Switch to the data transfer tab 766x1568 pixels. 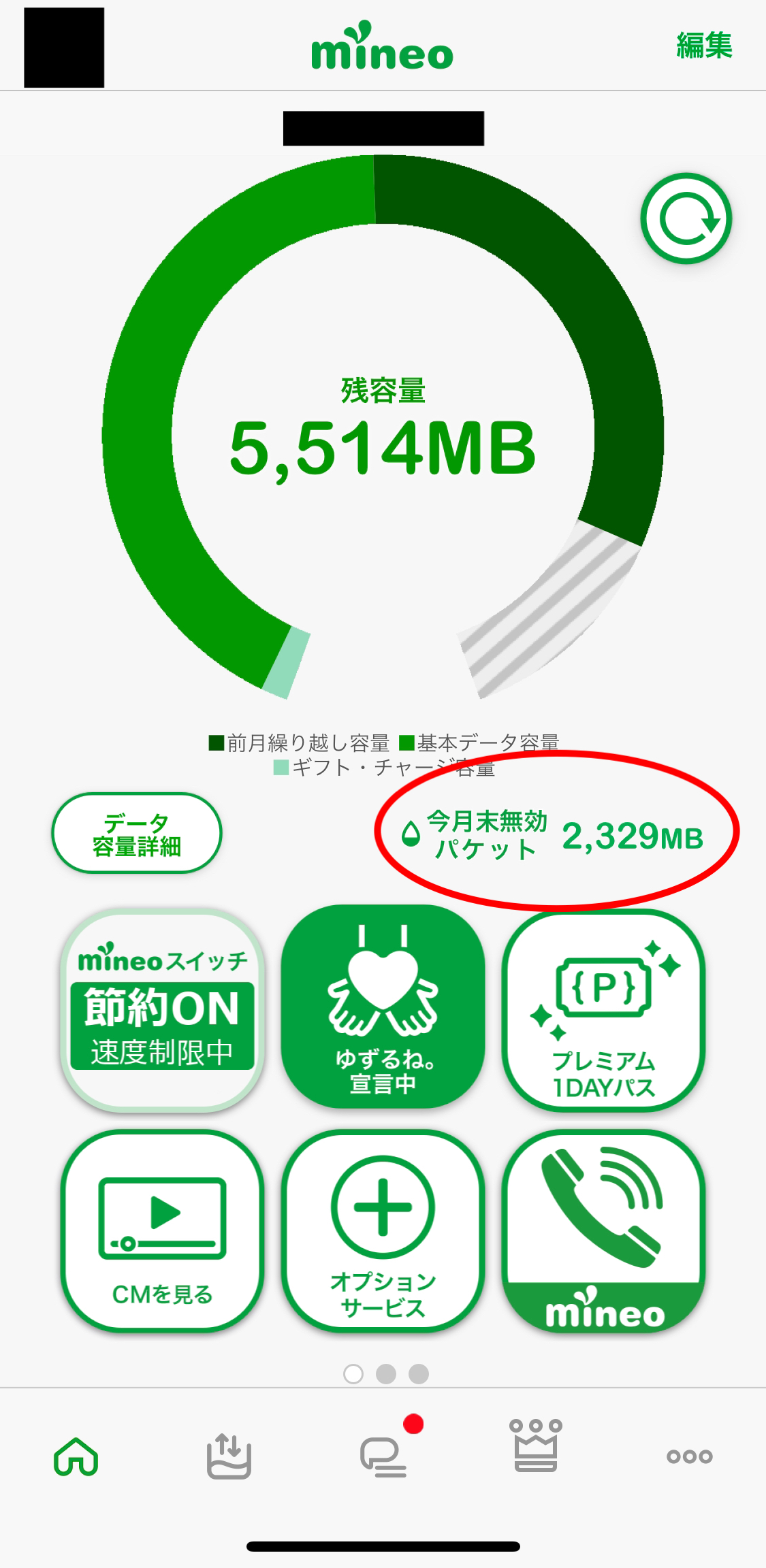[x=229, y=1456]
